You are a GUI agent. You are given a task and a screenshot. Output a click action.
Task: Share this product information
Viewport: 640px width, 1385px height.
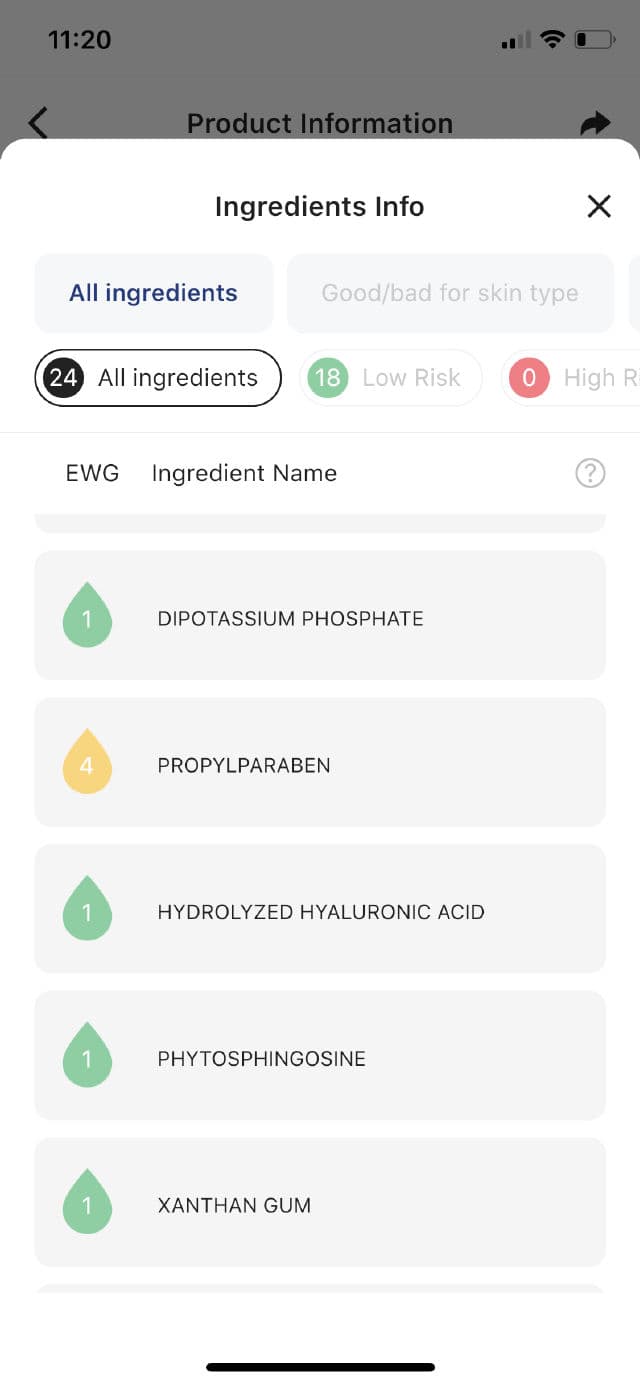coord(595,123)
